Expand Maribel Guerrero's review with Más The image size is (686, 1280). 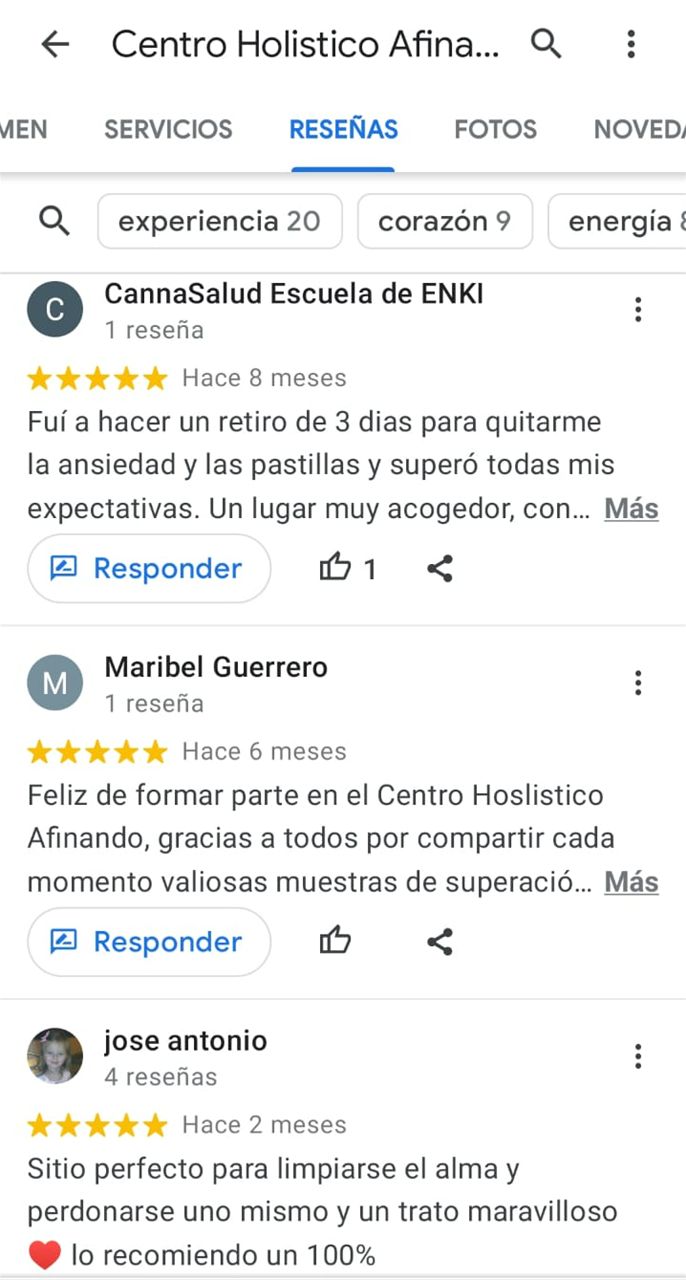coord(631,882)
